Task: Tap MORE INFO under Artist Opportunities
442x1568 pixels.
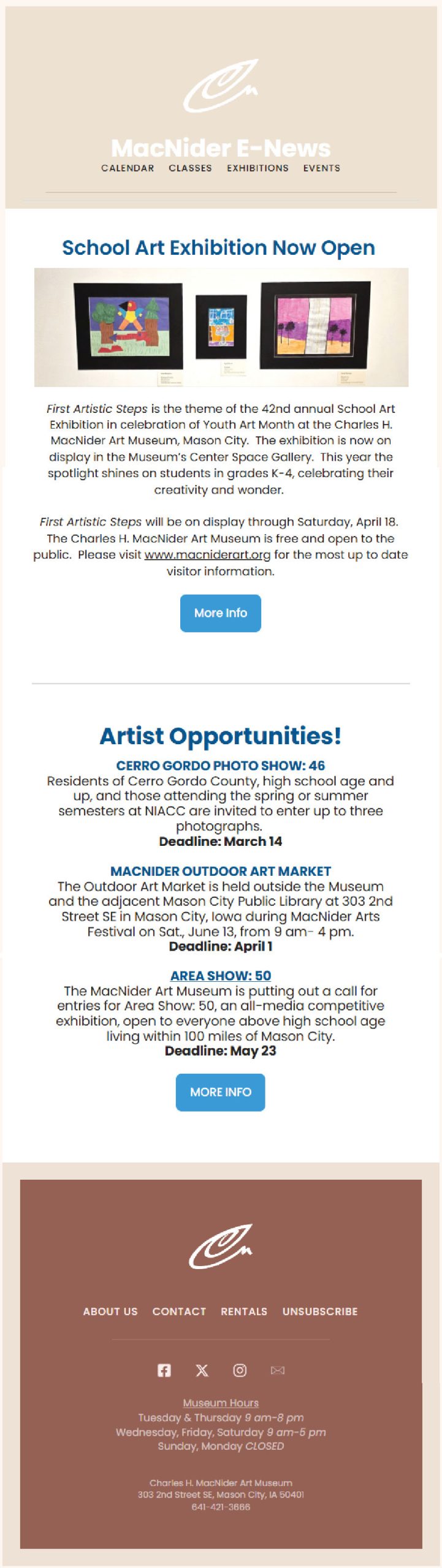Action: 220,1092
